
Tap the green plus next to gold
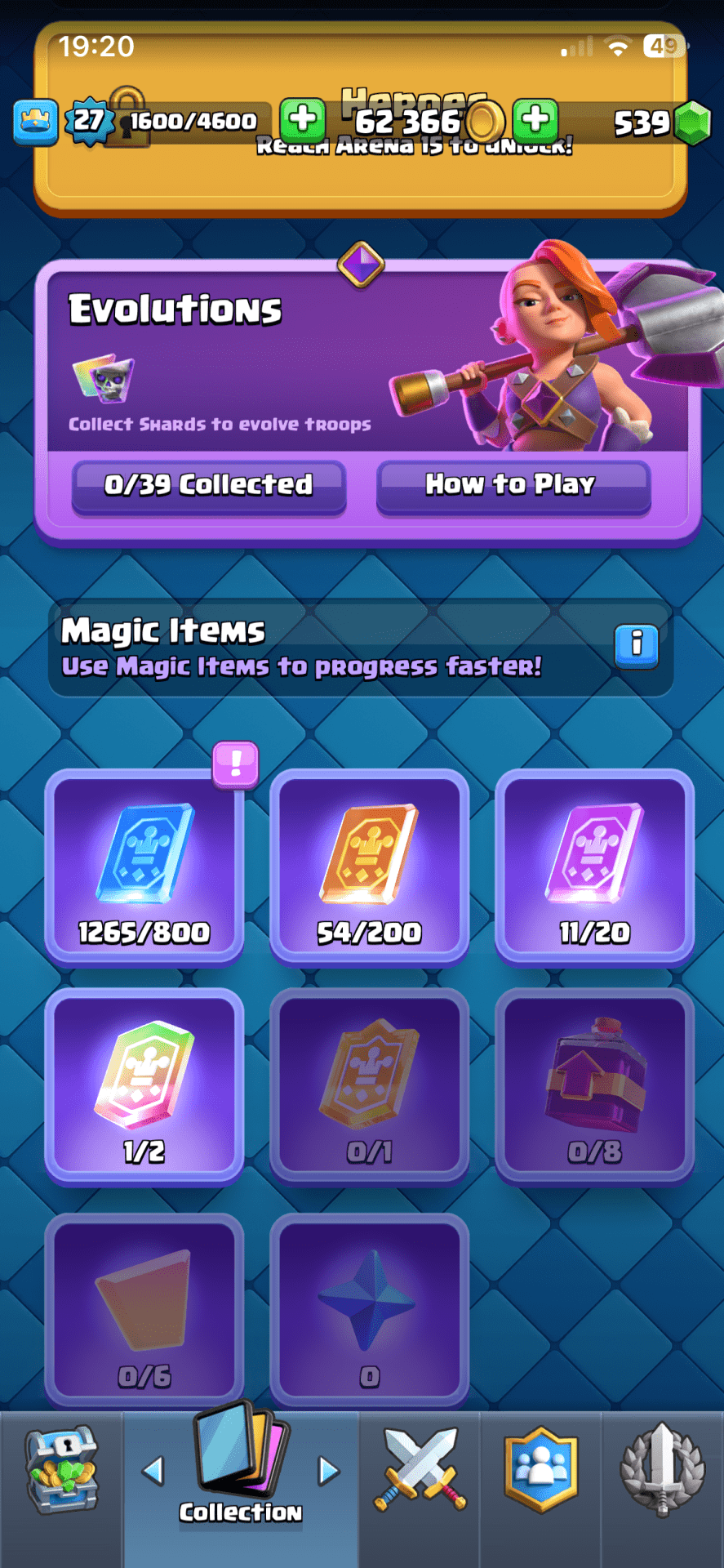(x=535, y=119)
